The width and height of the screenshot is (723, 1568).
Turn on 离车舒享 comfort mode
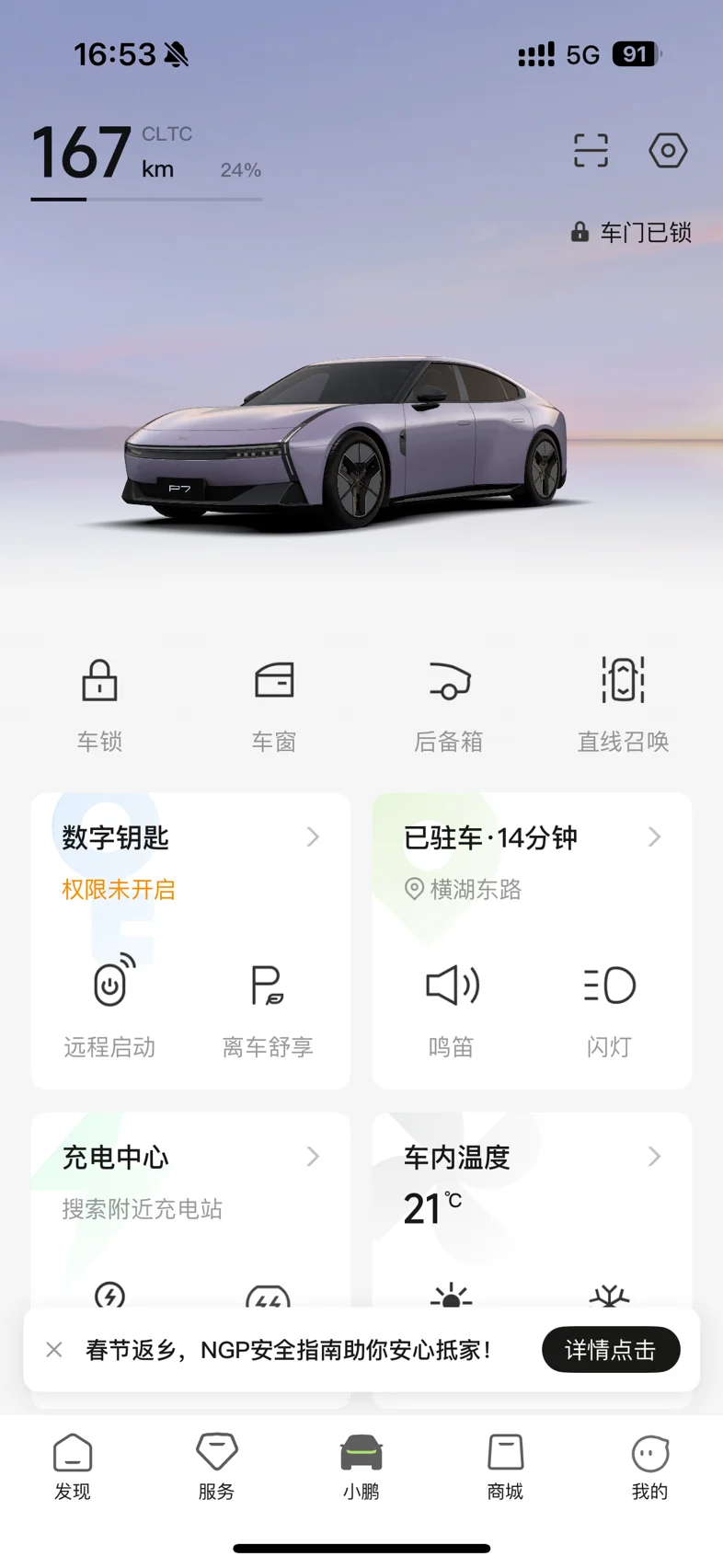(268, 1005)
